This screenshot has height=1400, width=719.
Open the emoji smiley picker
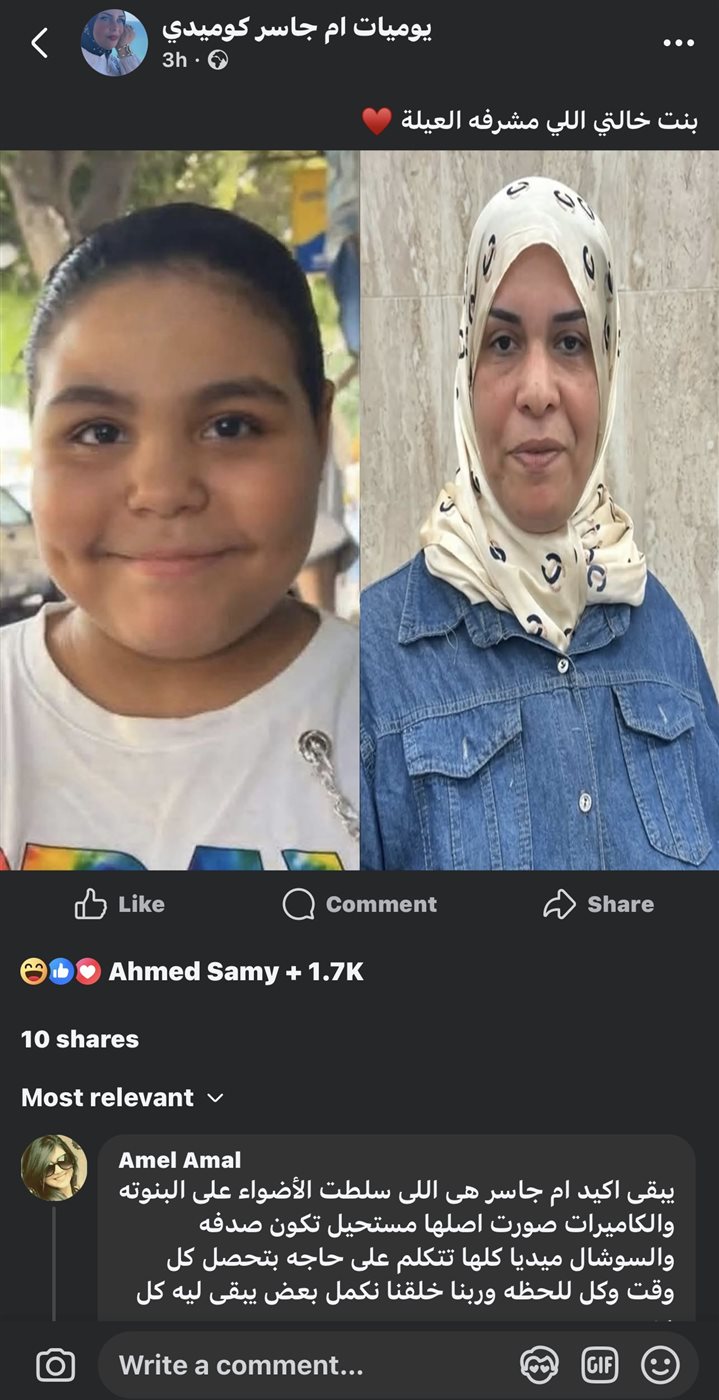coord(660,1365)
